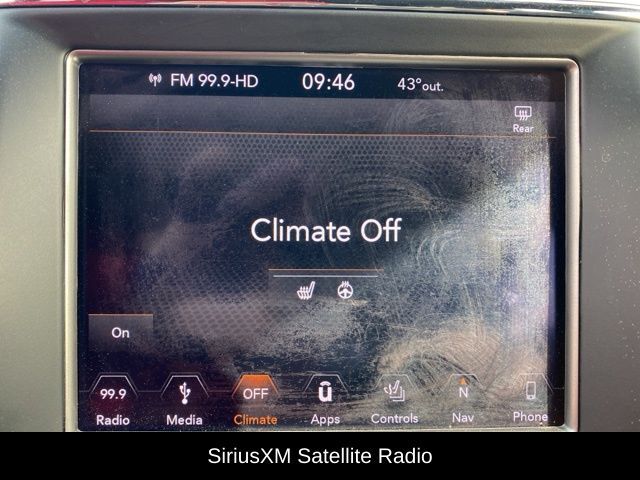
Task: Switch to the Radio tab
Action: 113,402
